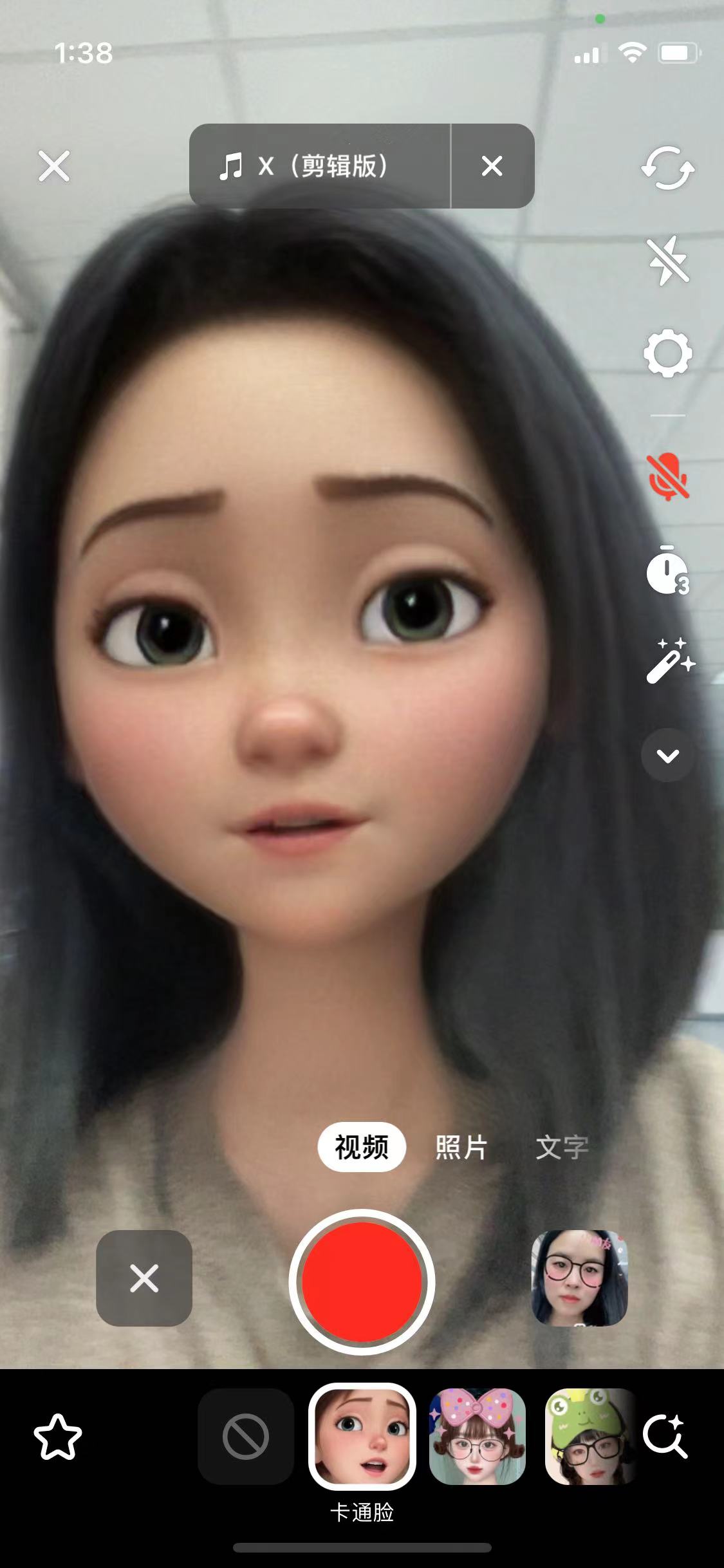Start recording with the red button

[362, 1282]
